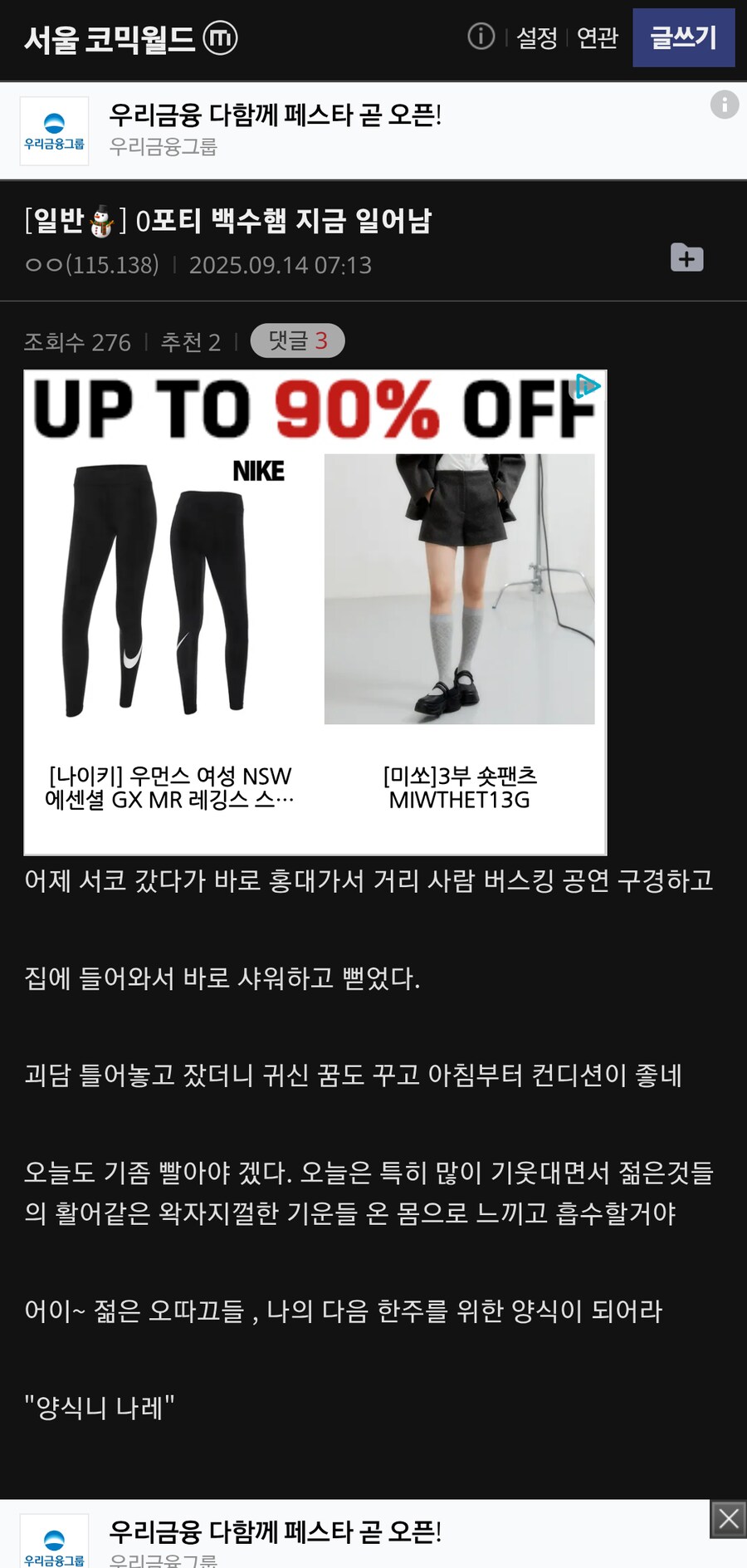Save post with the folder-plus icon
This screenshot has width=747, height=1568.
click(686, 257)
